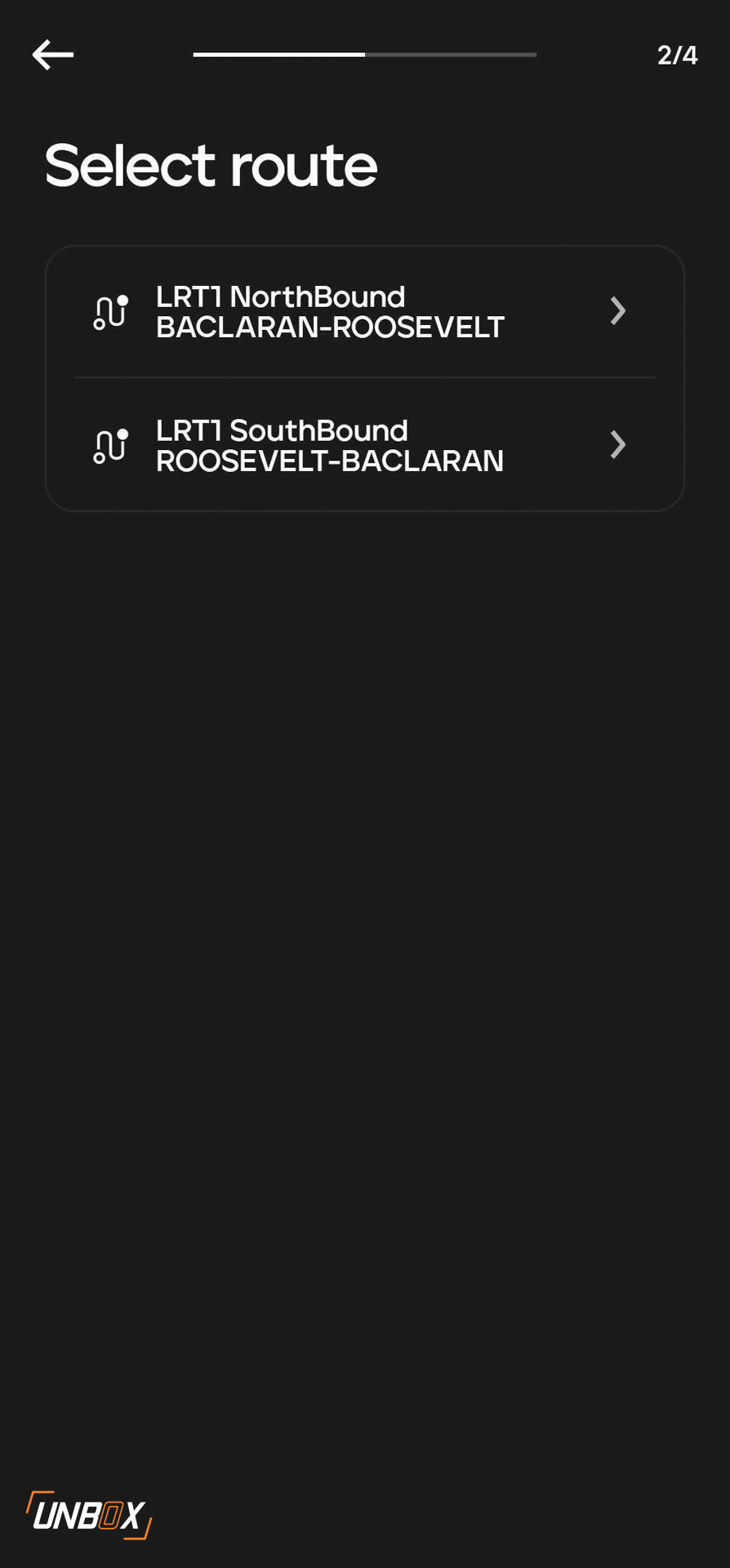Go back using the arrow

(53, 55)
